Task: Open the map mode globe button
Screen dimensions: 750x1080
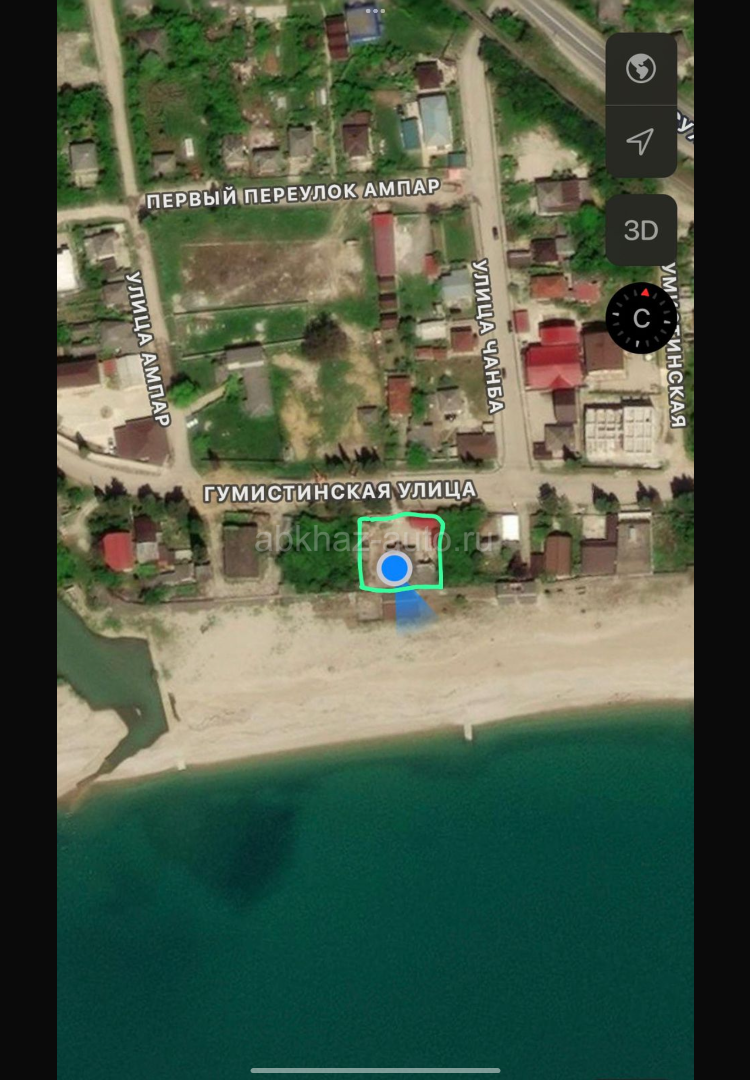Action: pos(641,69)
